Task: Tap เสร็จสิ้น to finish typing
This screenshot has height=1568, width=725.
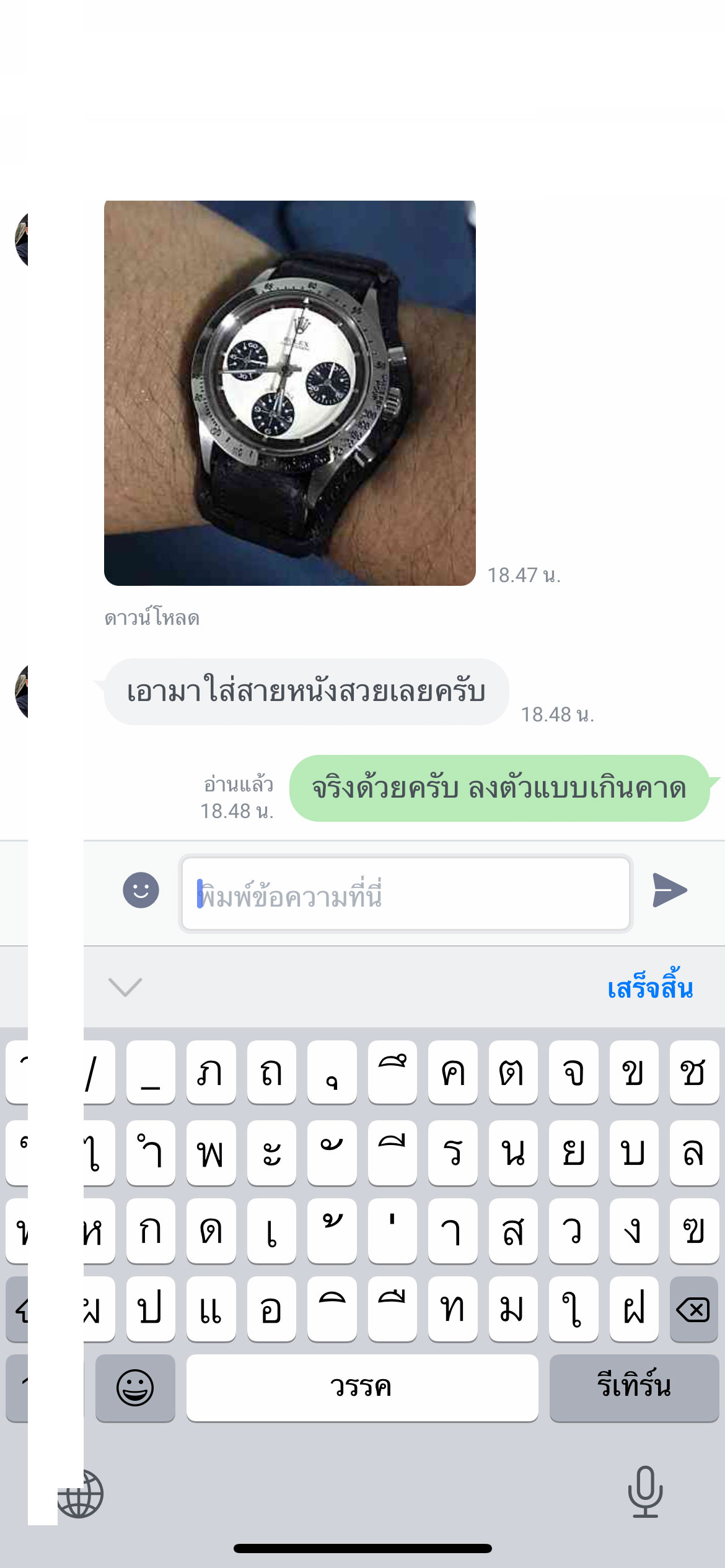Action: click(650, 988)
